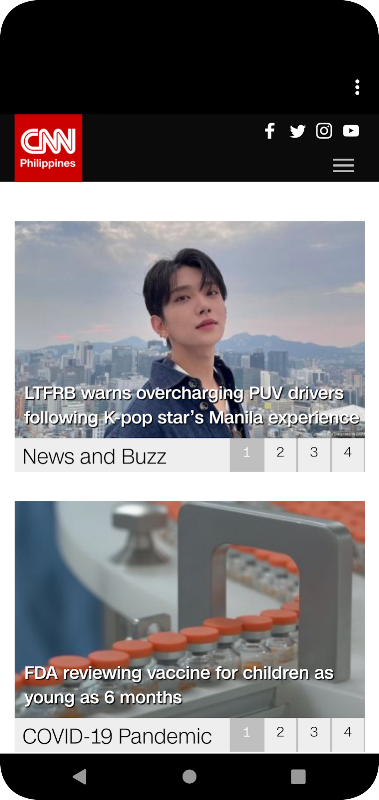379x800 pixels.
Task: Show slide 2 in News and Buzz
Action: 280,454
